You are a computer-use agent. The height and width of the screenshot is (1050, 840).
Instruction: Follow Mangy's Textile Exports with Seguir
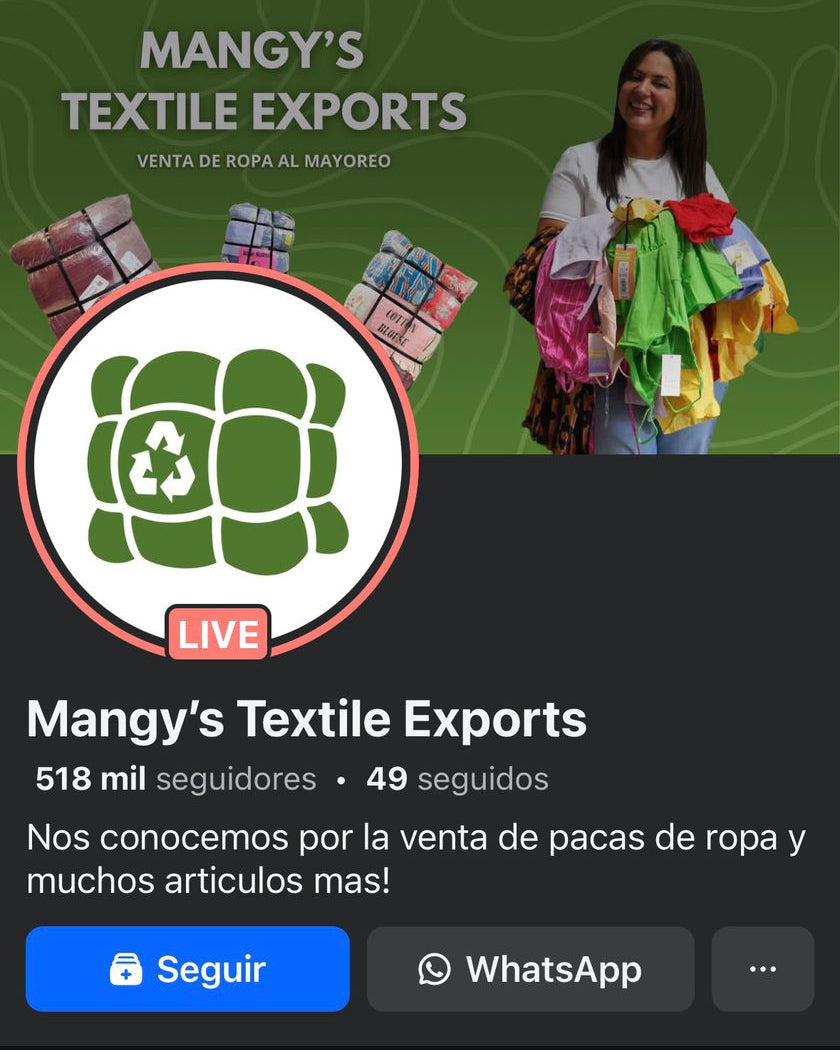point(187,969)
